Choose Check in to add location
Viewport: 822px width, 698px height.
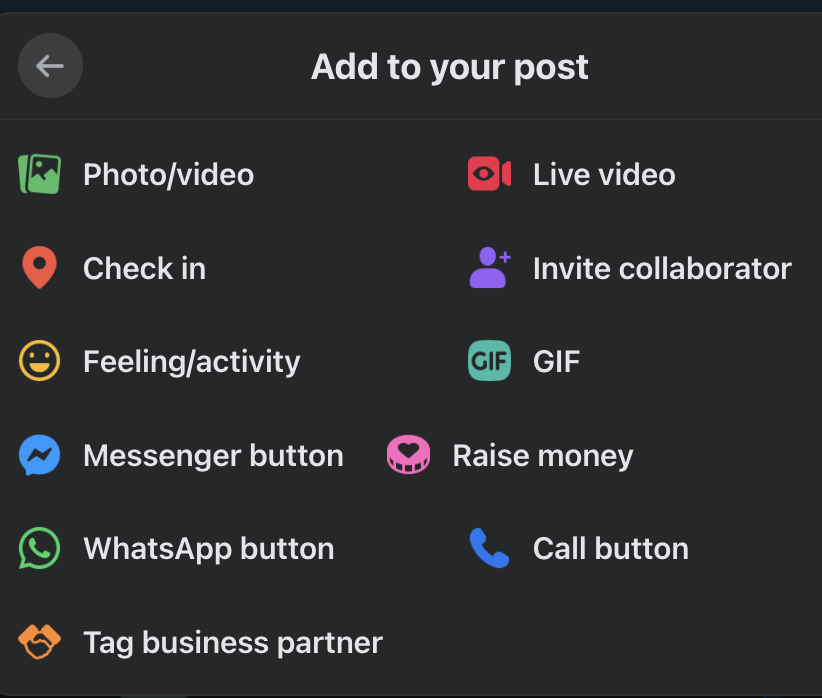(x=143, y=268)
